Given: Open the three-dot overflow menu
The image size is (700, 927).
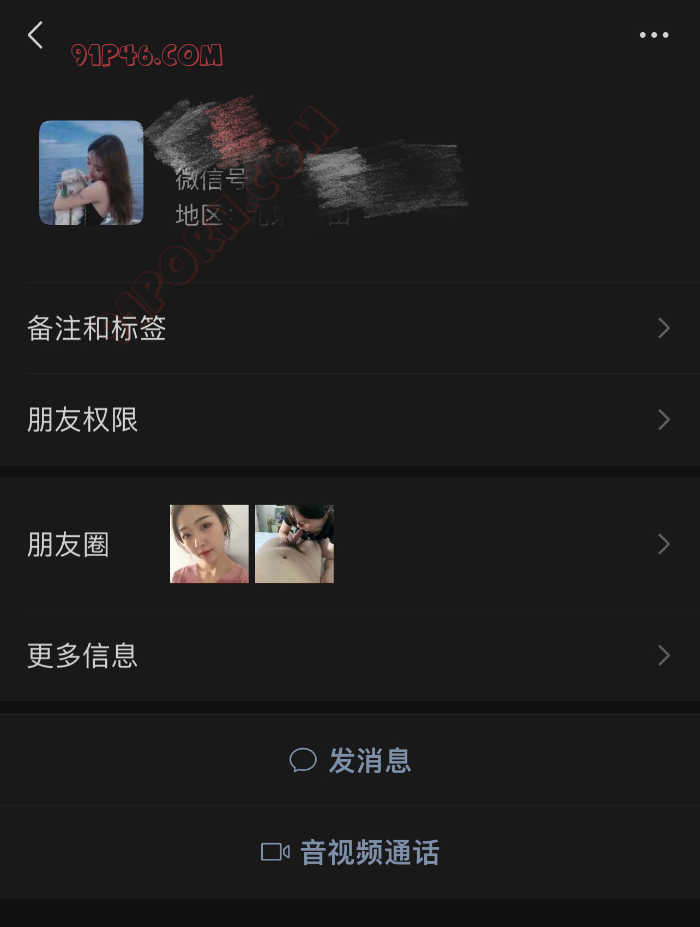Looking at the screenshot, I should 654,36.
